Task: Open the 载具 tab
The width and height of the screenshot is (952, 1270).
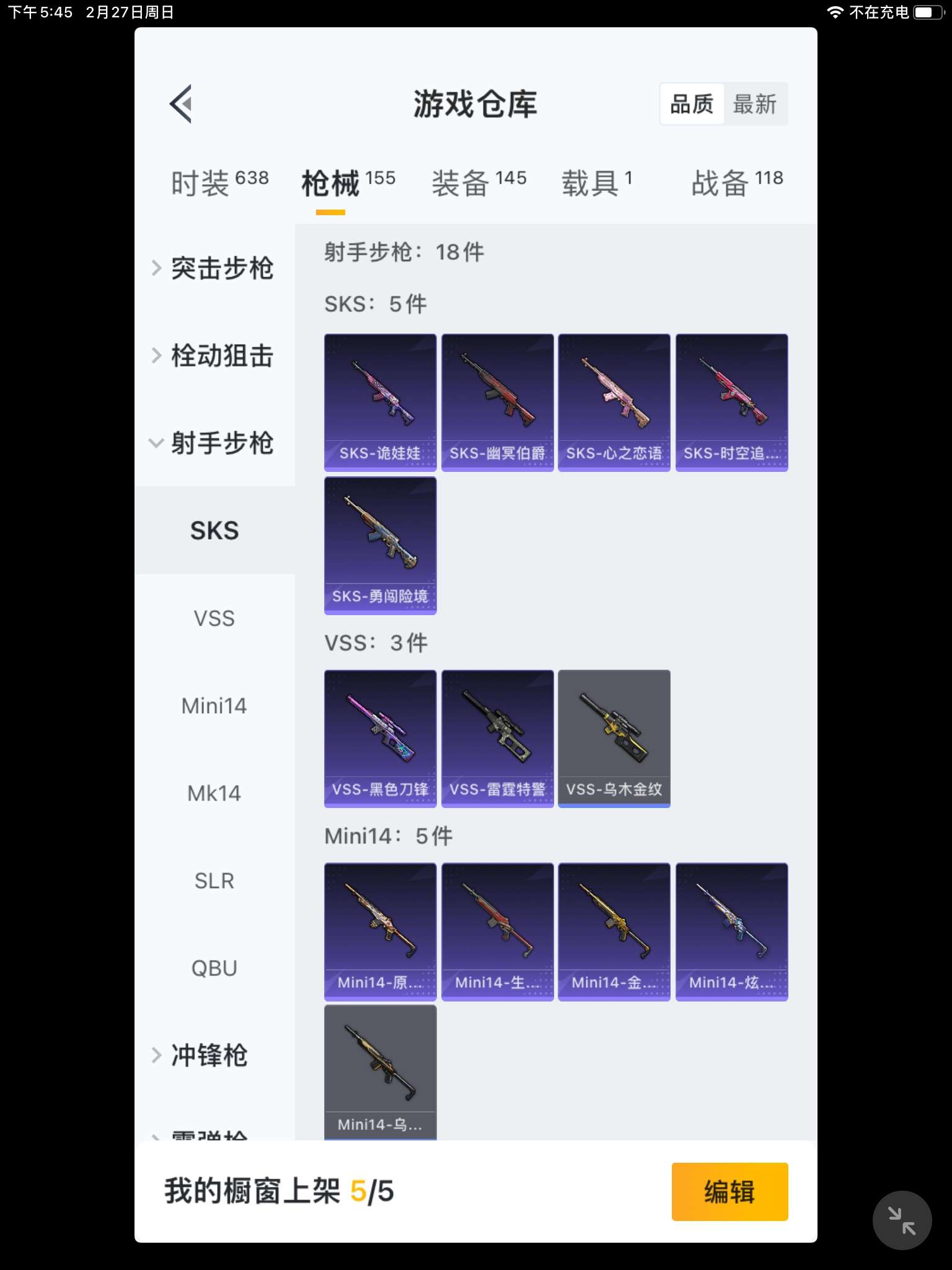Action: [x=596, y=183]
